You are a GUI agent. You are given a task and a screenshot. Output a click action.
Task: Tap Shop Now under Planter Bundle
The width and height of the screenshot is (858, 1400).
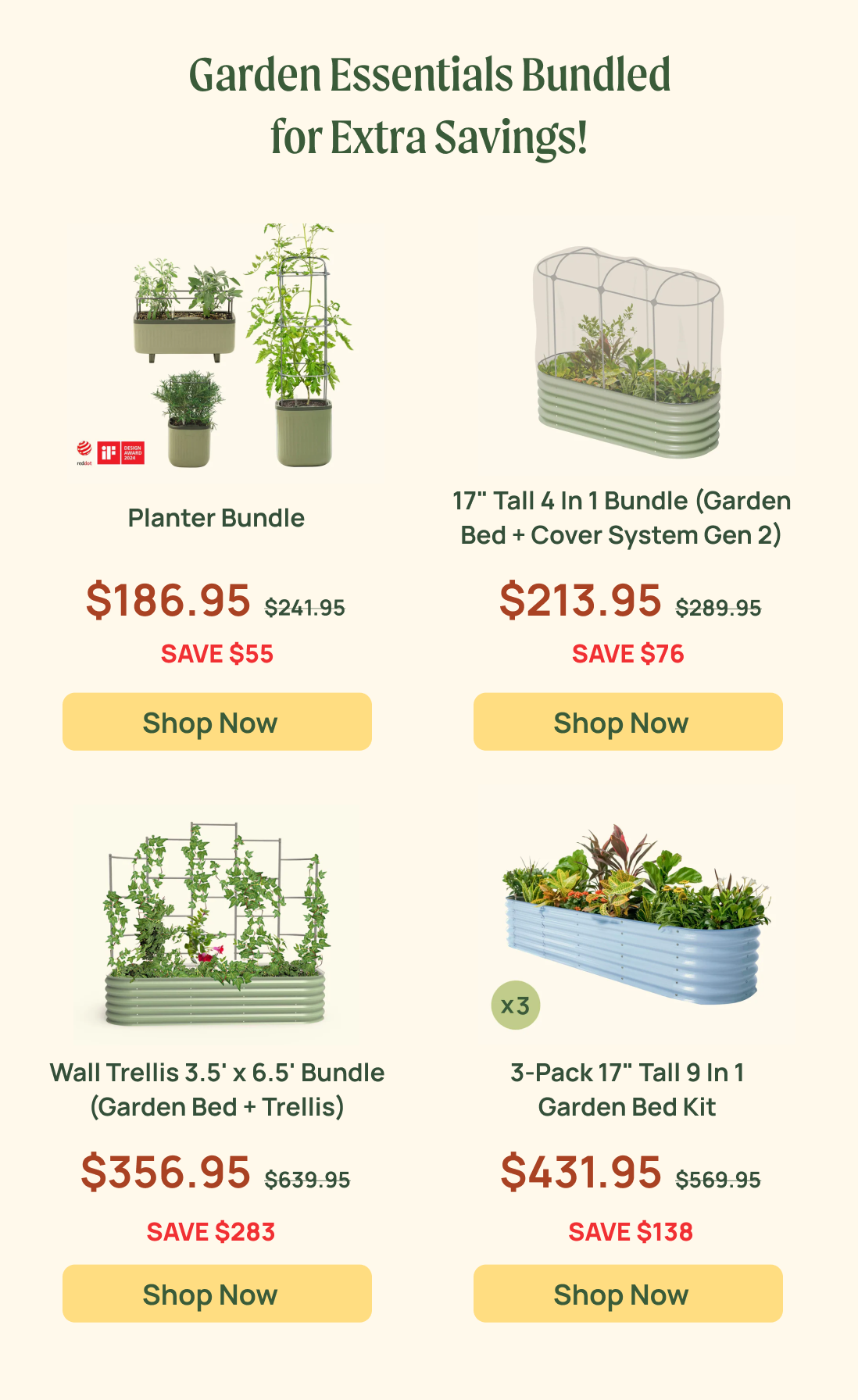216,722
